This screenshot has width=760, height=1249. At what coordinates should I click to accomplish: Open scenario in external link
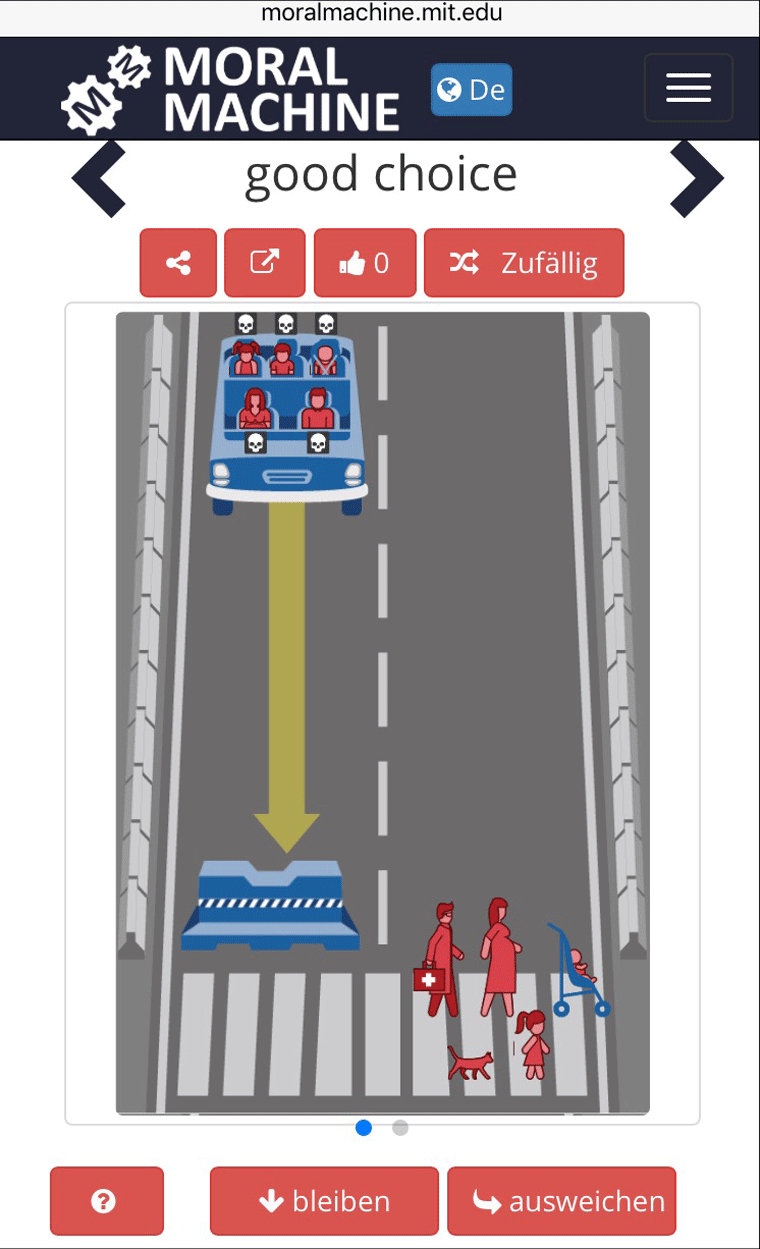click(x=264, y=263)
